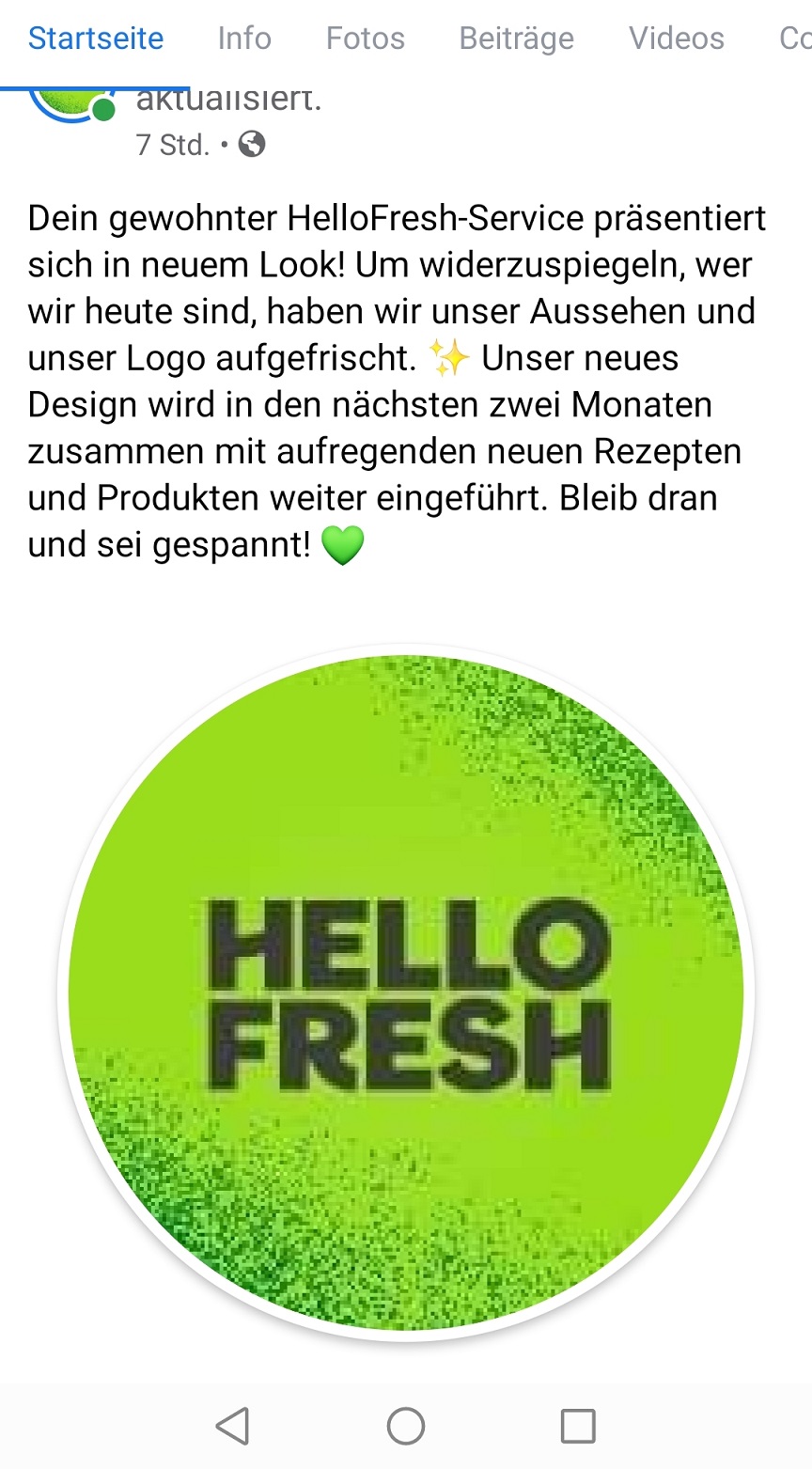This screenshot has width=812, height=1469.
Task: Select the Videos tab
Action: 677,39
